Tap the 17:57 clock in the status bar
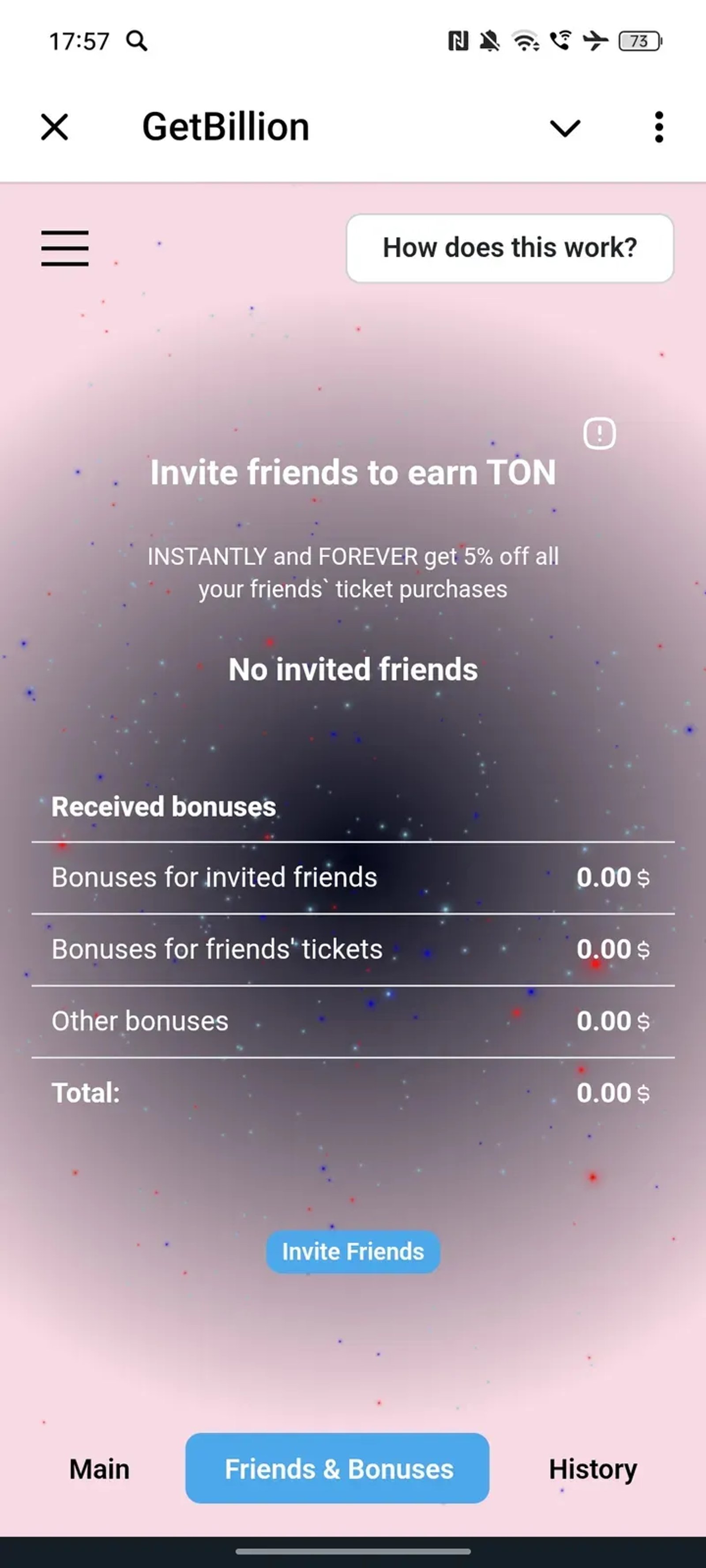Screen dimensions: 706x1568 (80, 41)
